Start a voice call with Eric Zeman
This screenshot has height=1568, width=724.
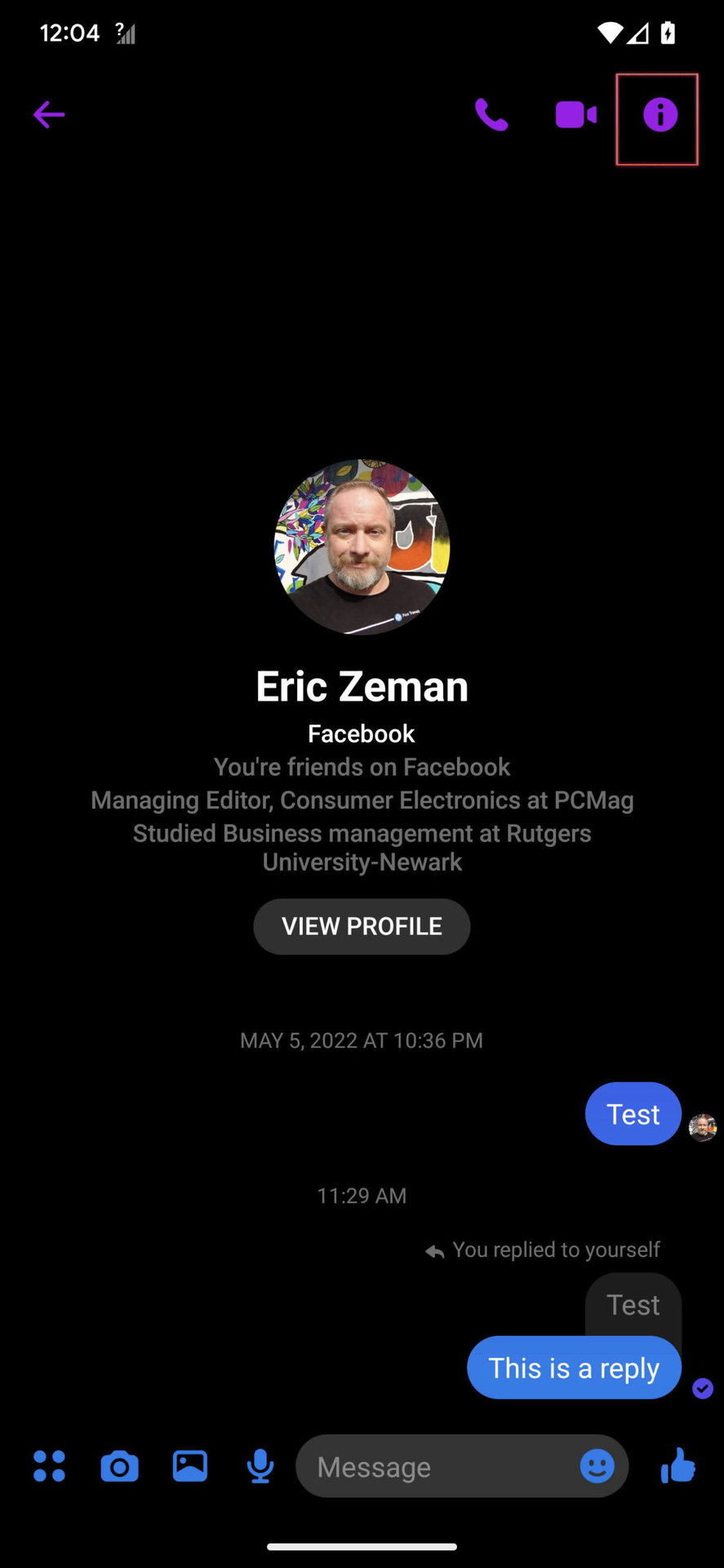click(491, 115)
